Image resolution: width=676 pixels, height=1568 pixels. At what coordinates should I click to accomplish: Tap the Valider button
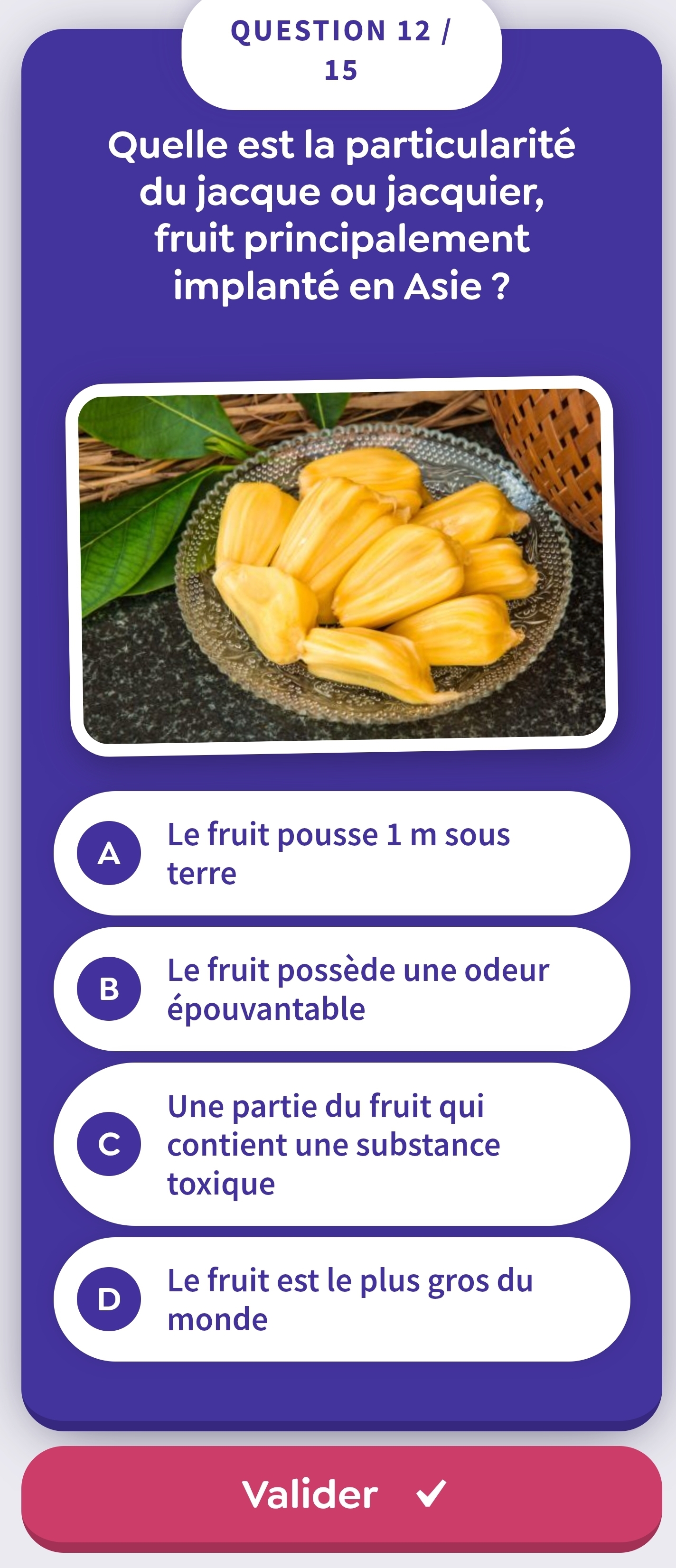(341, 1494)
